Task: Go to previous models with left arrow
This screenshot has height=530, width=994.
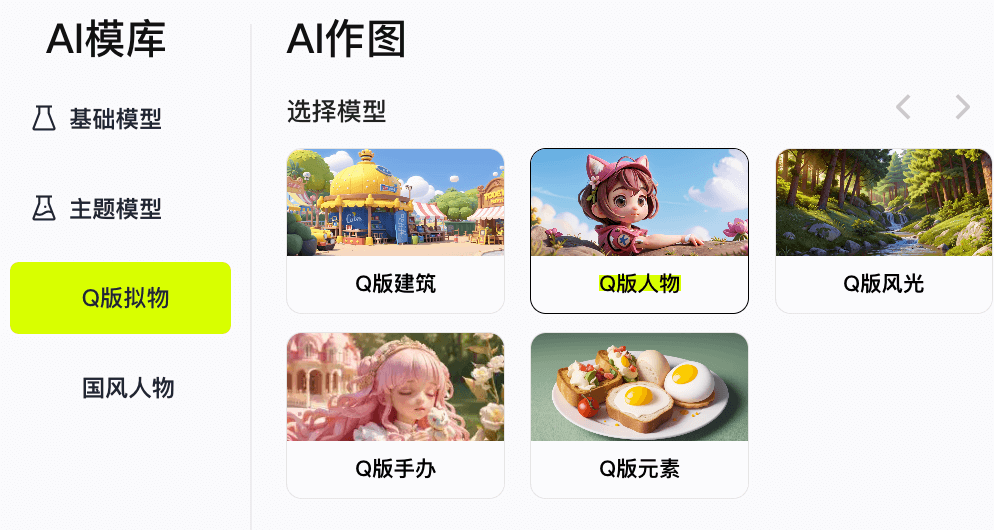Action: 903,107
